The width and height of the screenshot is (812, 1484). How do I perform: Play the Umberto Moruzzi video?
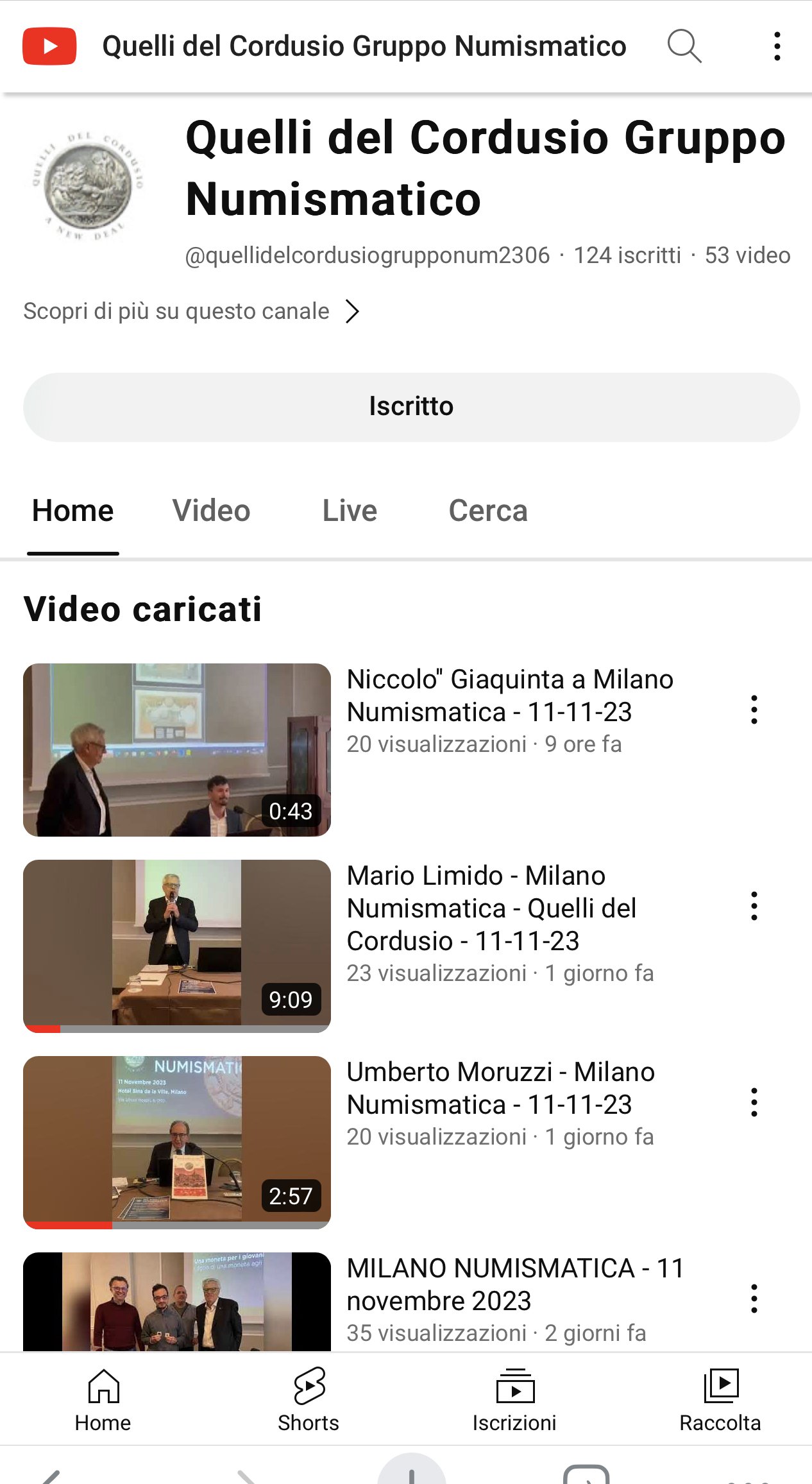click(177, 1142)
